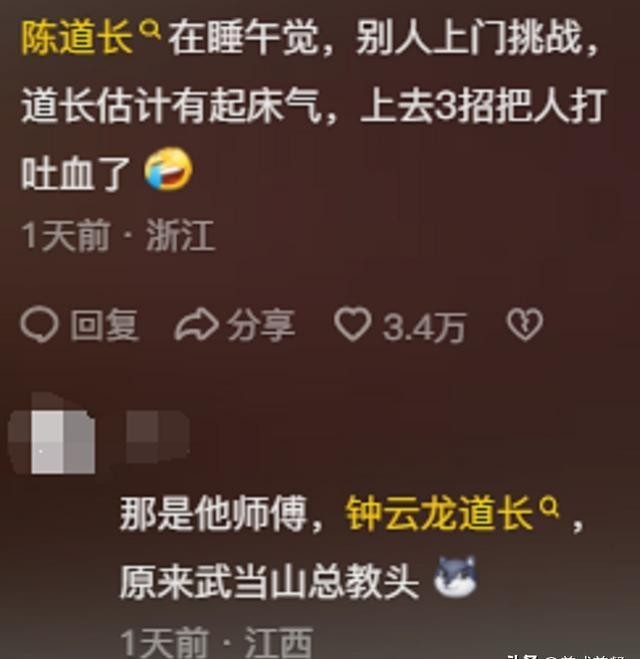640x659 pixels.
Task: Dislike the comment with broken heart icon
Action: 524,325
